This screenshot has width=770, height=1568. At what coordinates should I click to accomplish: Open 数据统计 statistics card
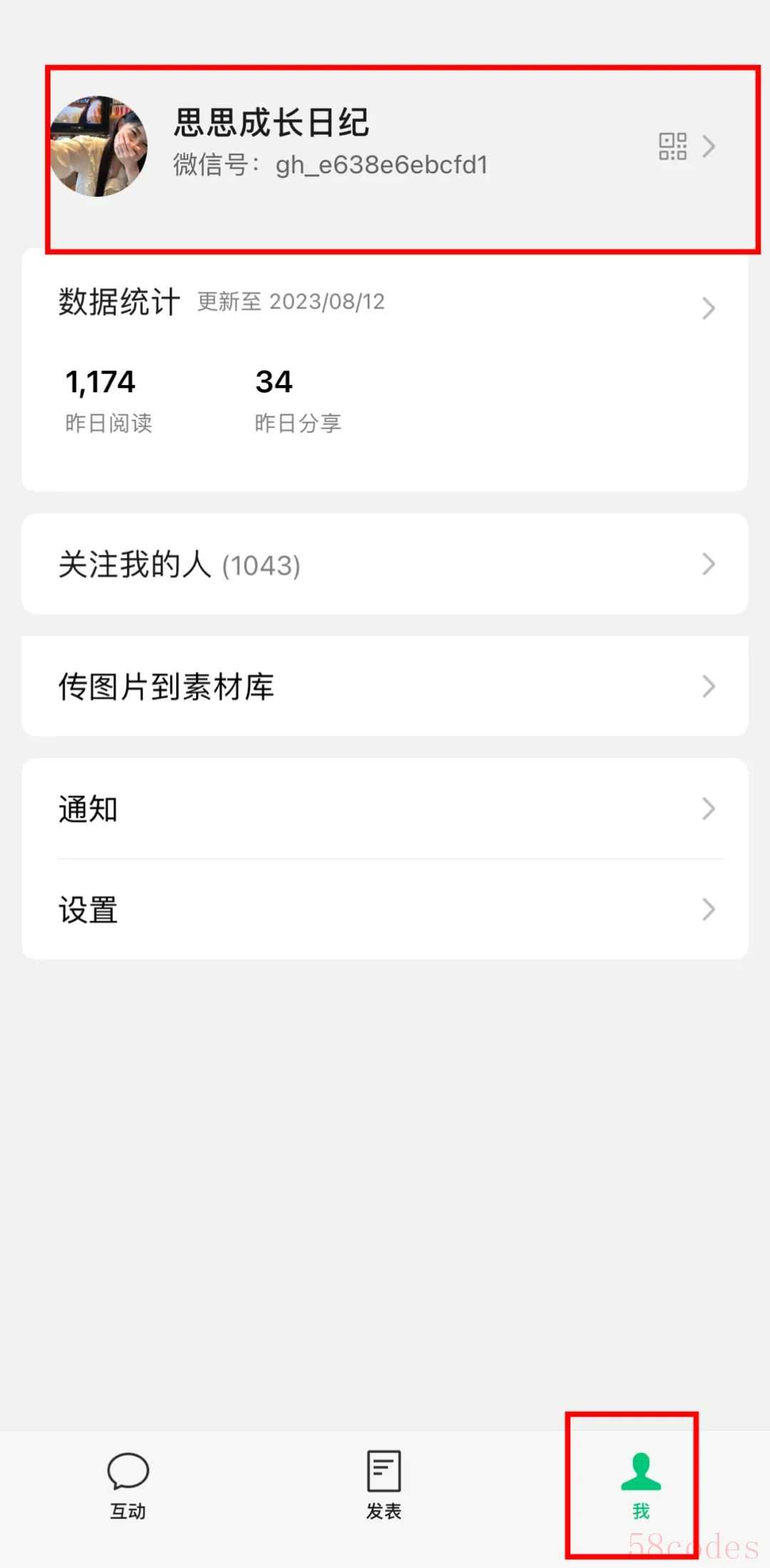pos(385,369)
